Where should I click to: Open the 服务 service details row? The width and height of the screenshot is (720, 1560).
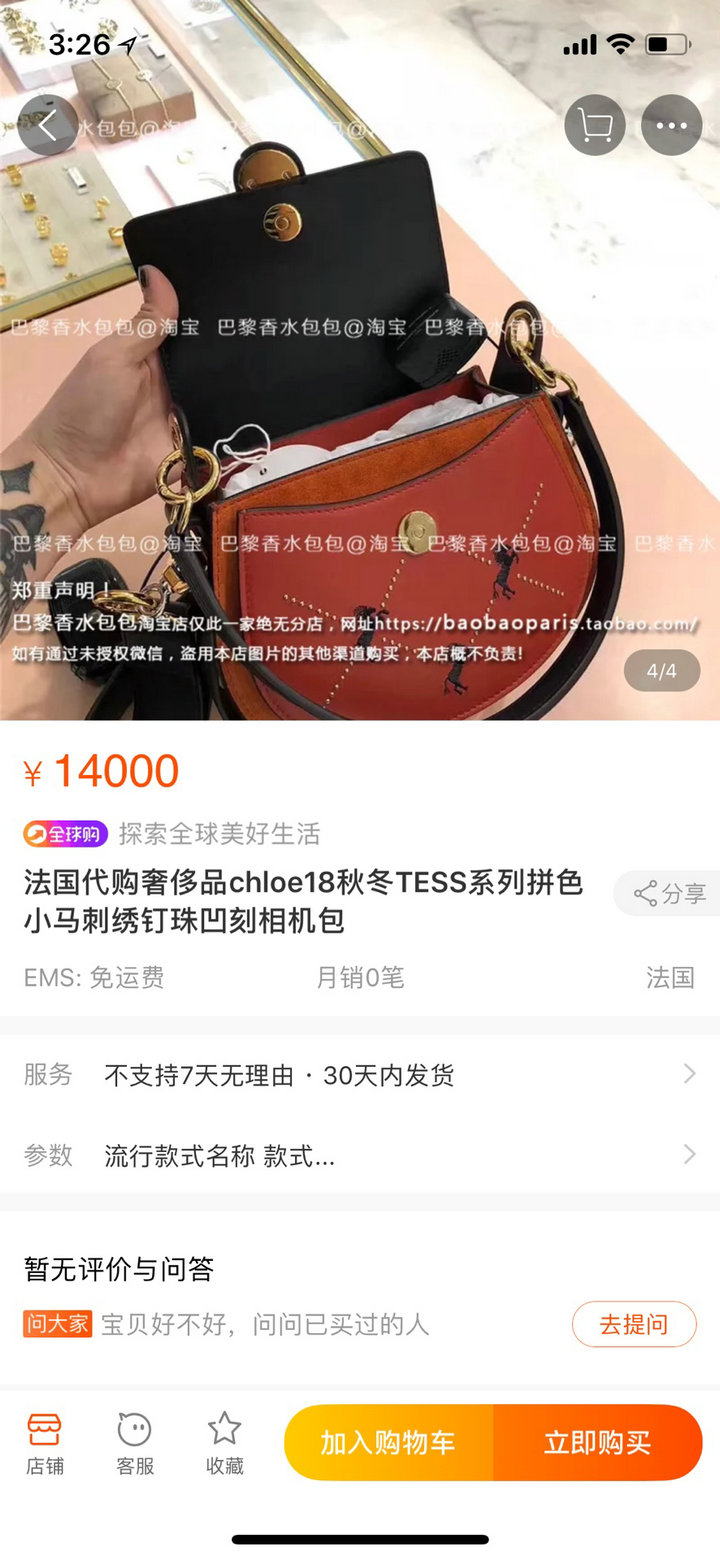(360, 1075)
